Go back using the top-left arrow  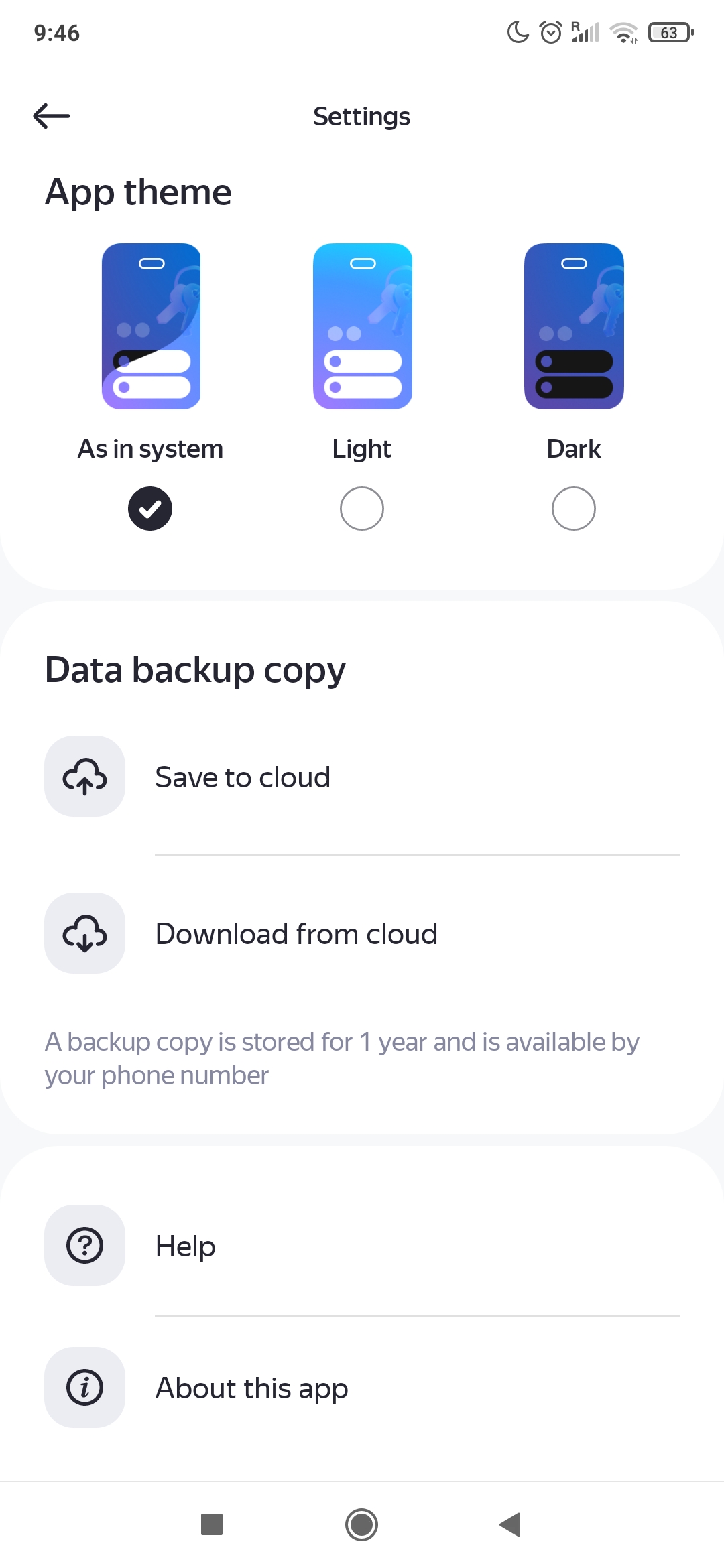coord(52,116)
